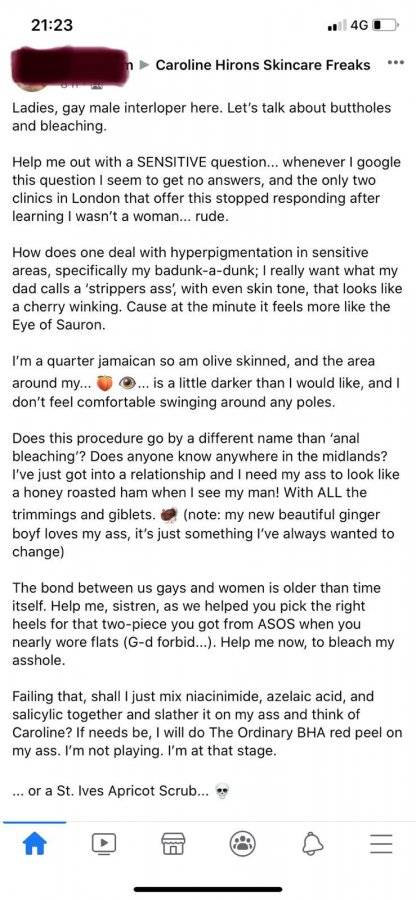Open the Caroline Hirons Skincare Freaks group
416x900 pixels.
pyautogui.click(x=263, y=65)
